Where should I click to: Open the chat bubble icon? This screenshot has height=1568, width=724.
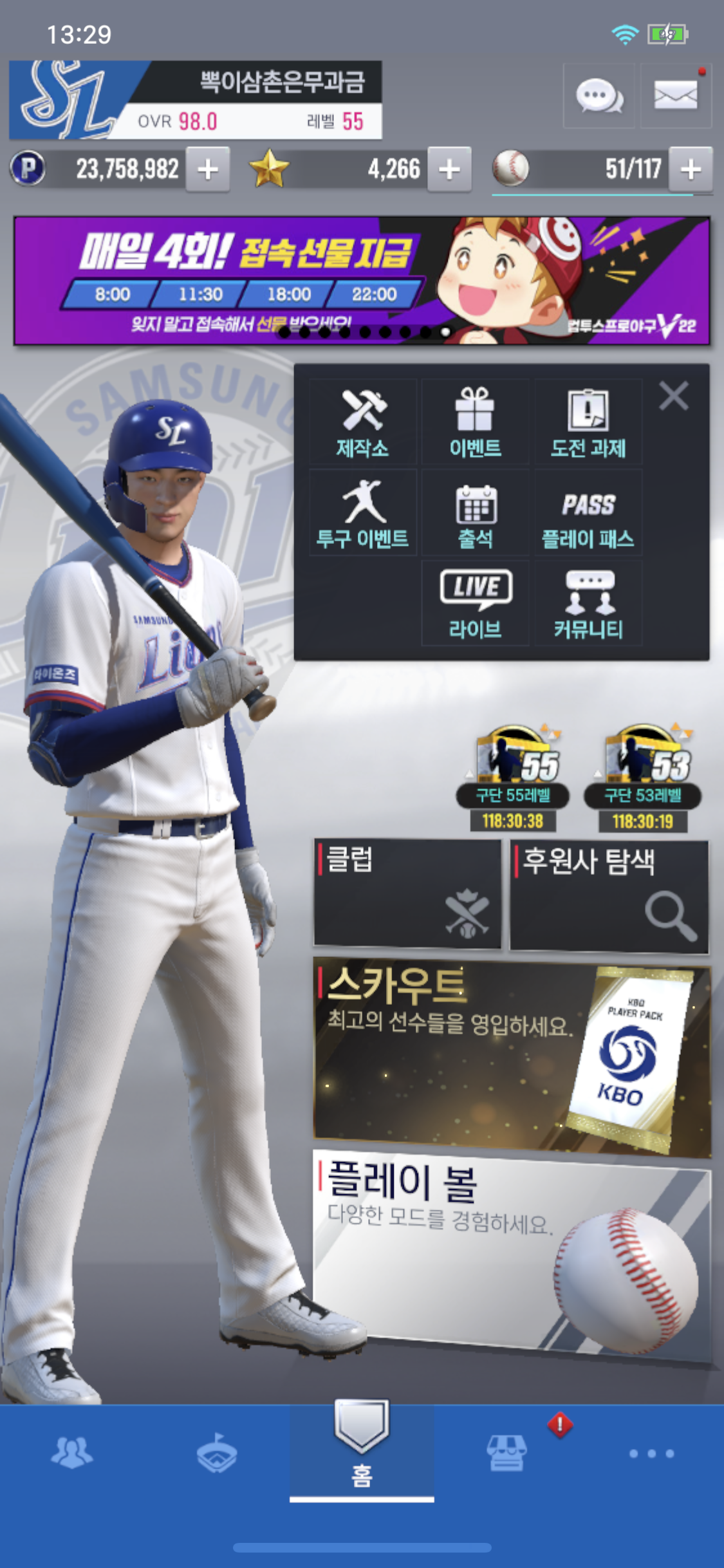tap(599, 97)
